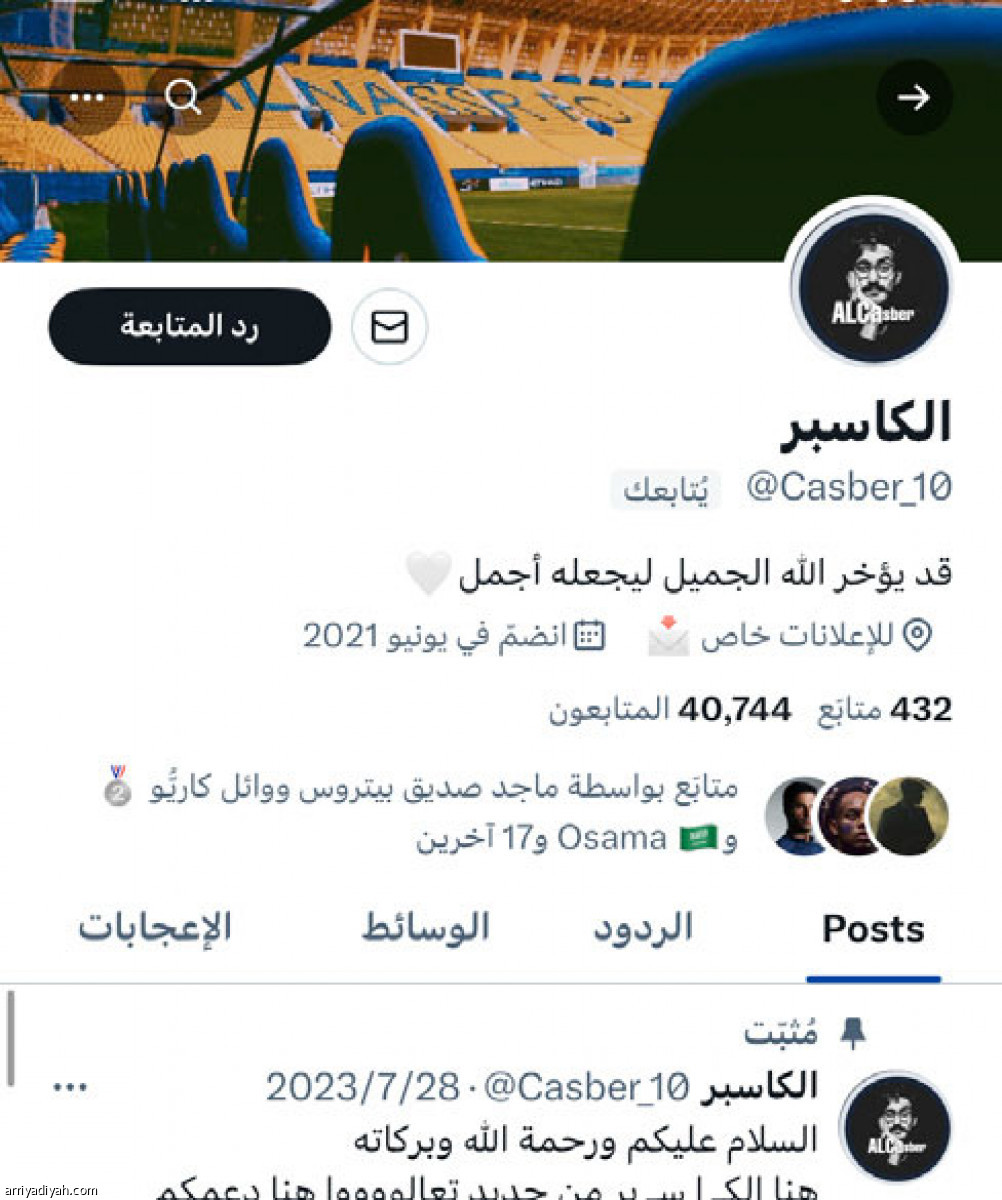Tap the back arrow in the header
1002x1200 pixels.
[x=914, y=97]
